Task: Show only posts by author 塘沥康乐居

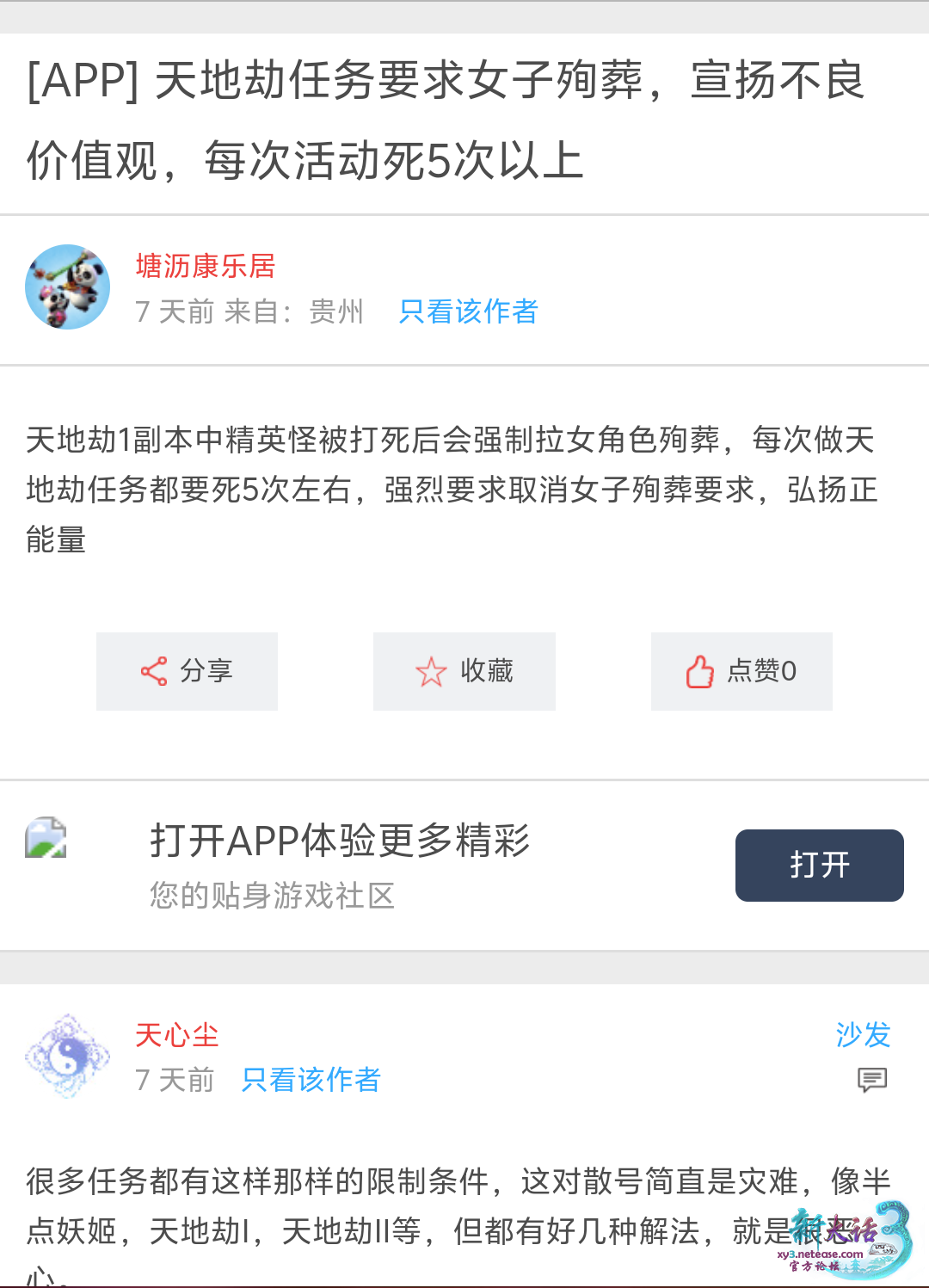Action: pyautogui.click(x=468, y=311)
